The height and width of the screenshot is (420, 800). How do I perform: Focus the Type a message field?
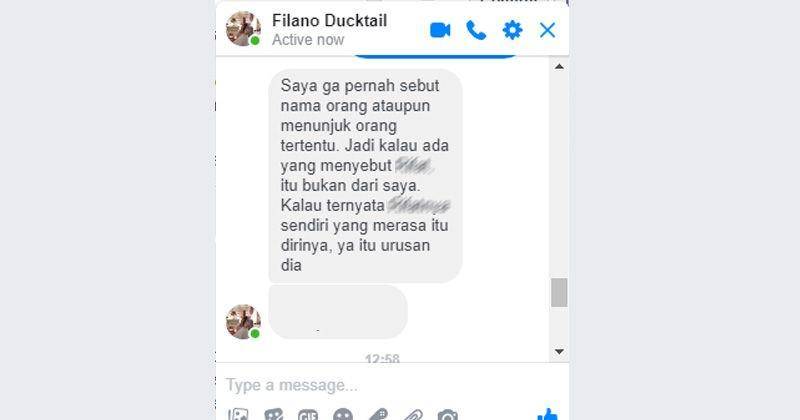tap(370, 385)
